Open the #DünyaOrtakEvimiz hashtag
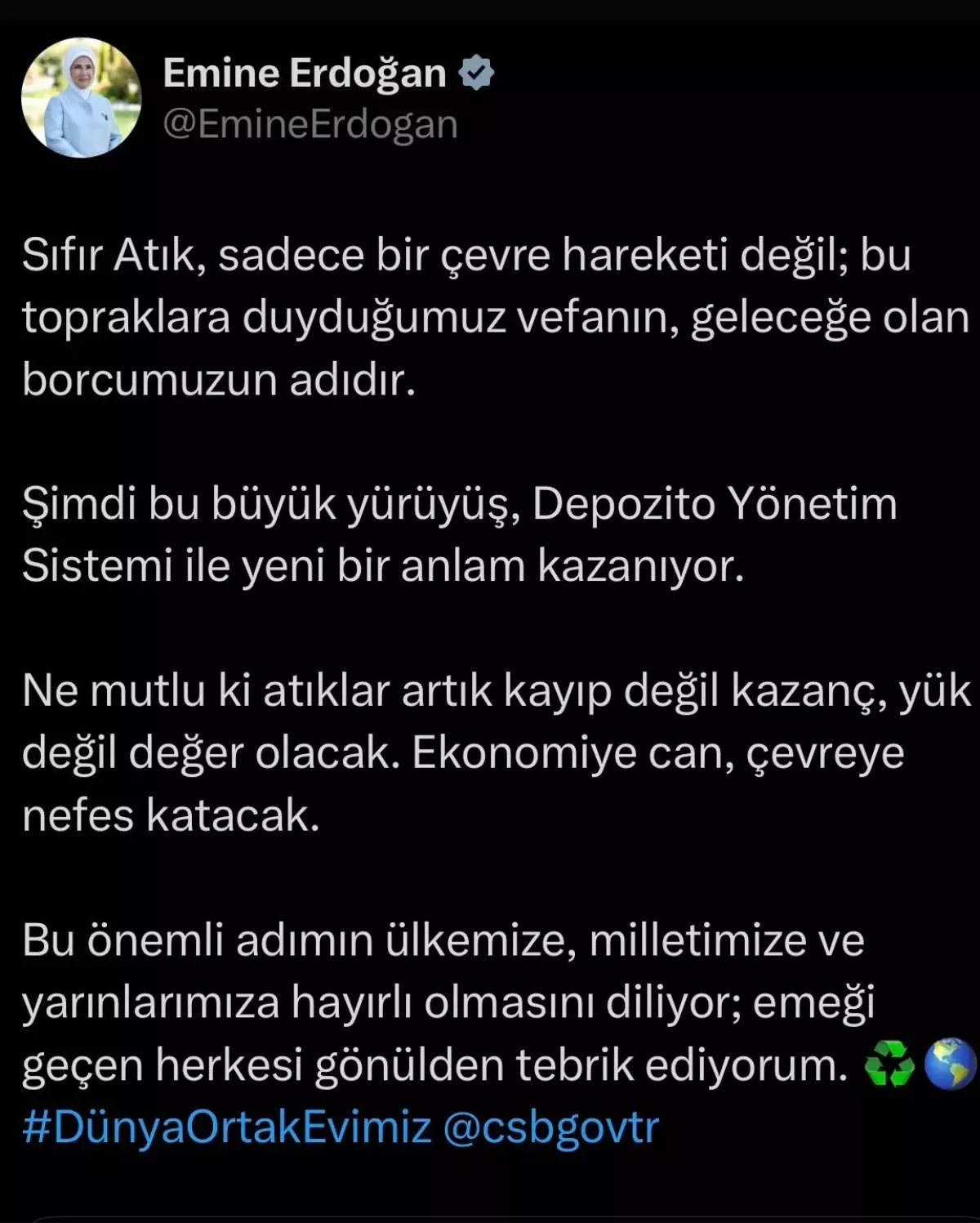The image size is (980, 1223). coord(226,1127)
